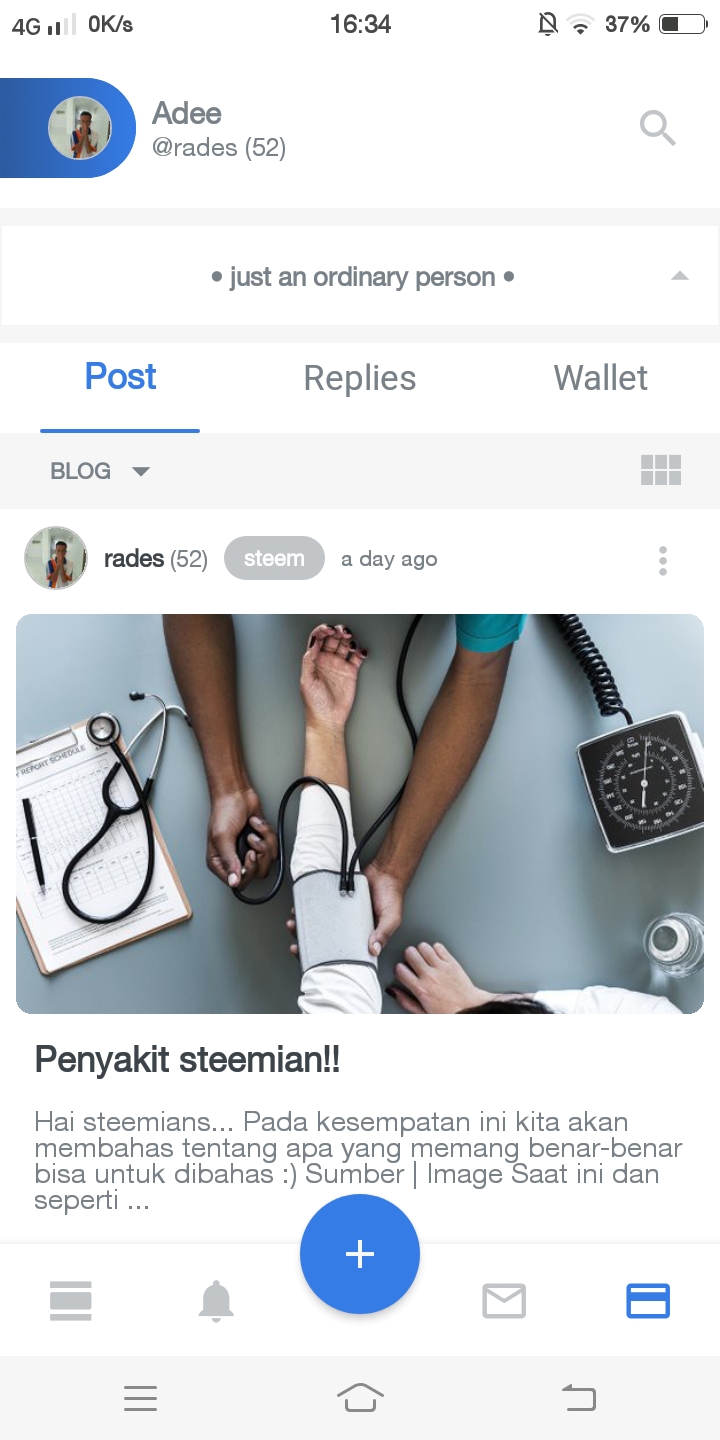The width and height of the screenshot is (720, 1440).
Task: Select the Post tab
Action: [120, 377]
